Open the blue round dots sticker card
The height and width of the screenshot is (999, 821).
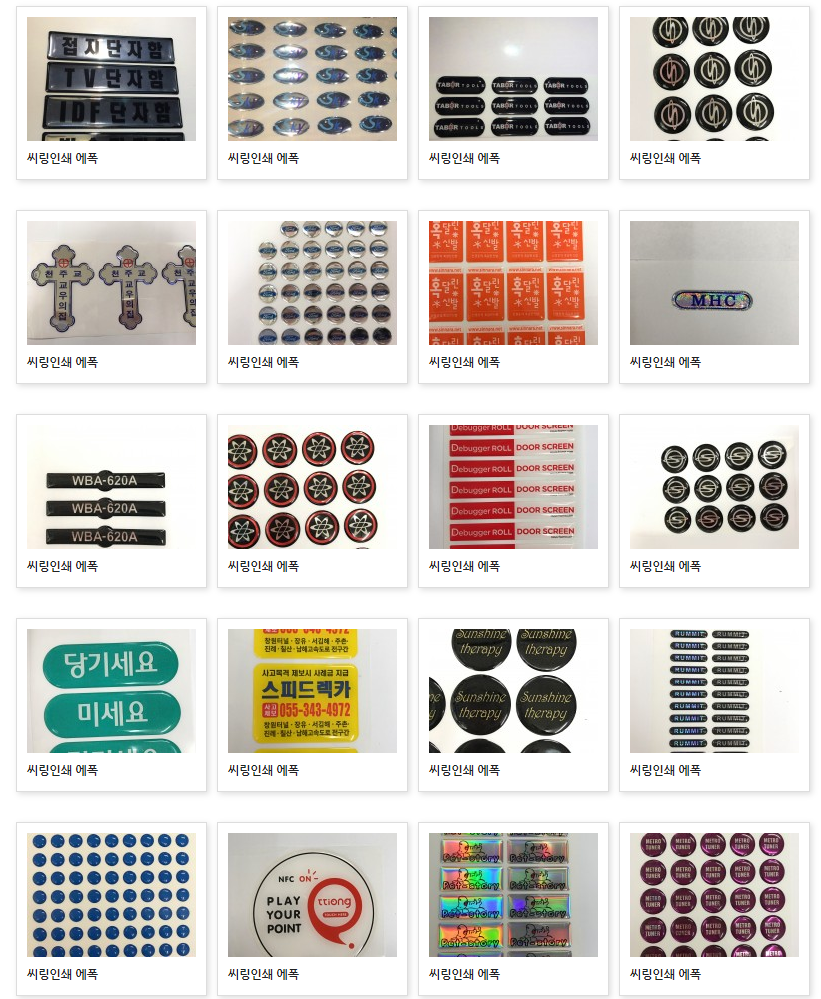point(111,895)
